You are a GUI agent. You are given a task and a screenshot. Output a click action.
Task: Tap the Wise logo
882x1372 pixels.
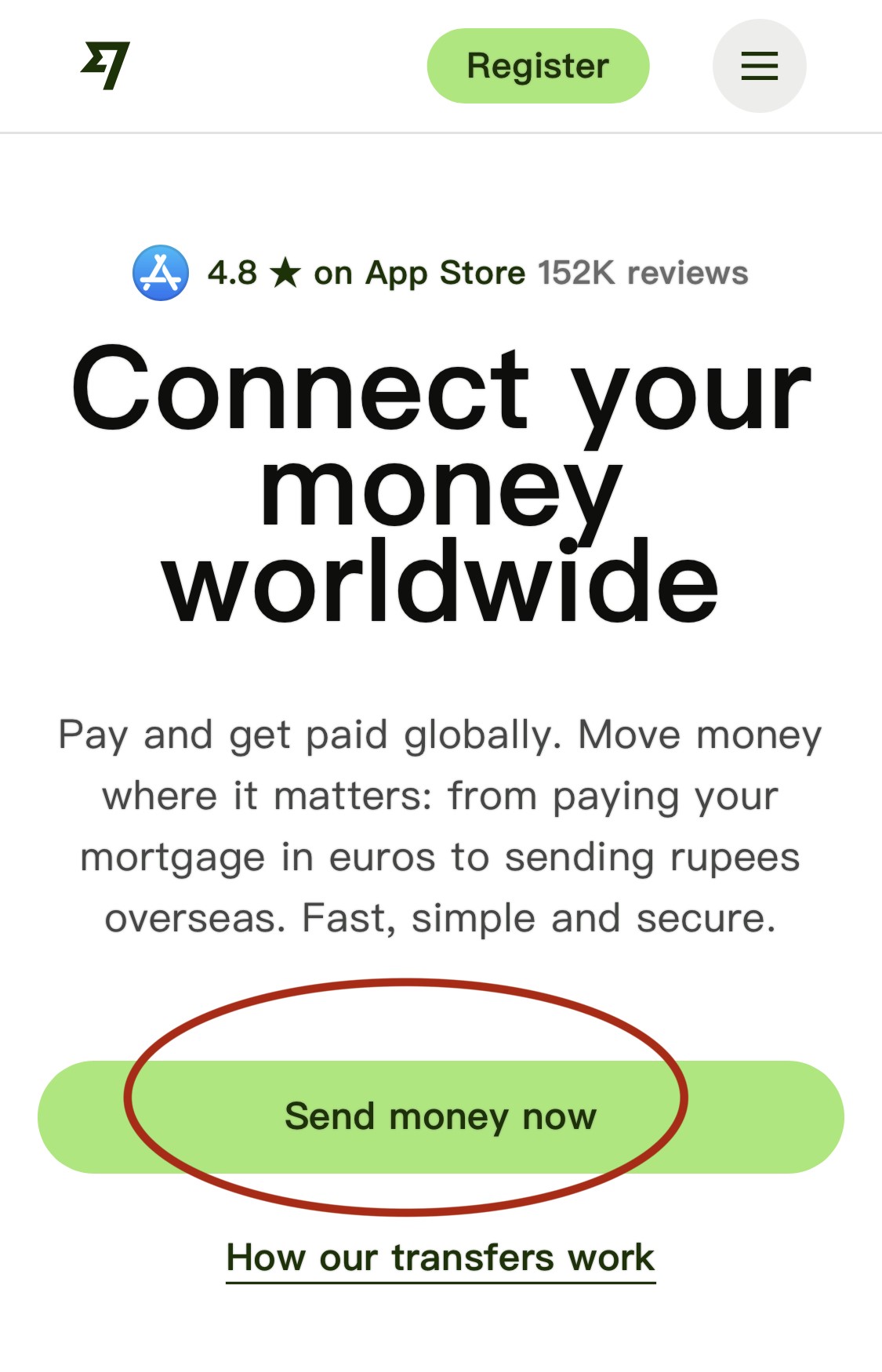106,66
